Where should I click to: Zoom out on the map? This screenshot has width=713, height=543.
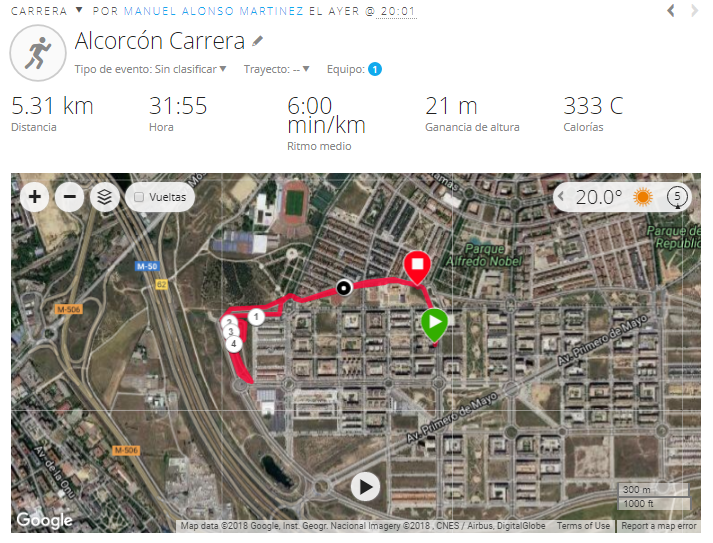(x=70, y=197)
